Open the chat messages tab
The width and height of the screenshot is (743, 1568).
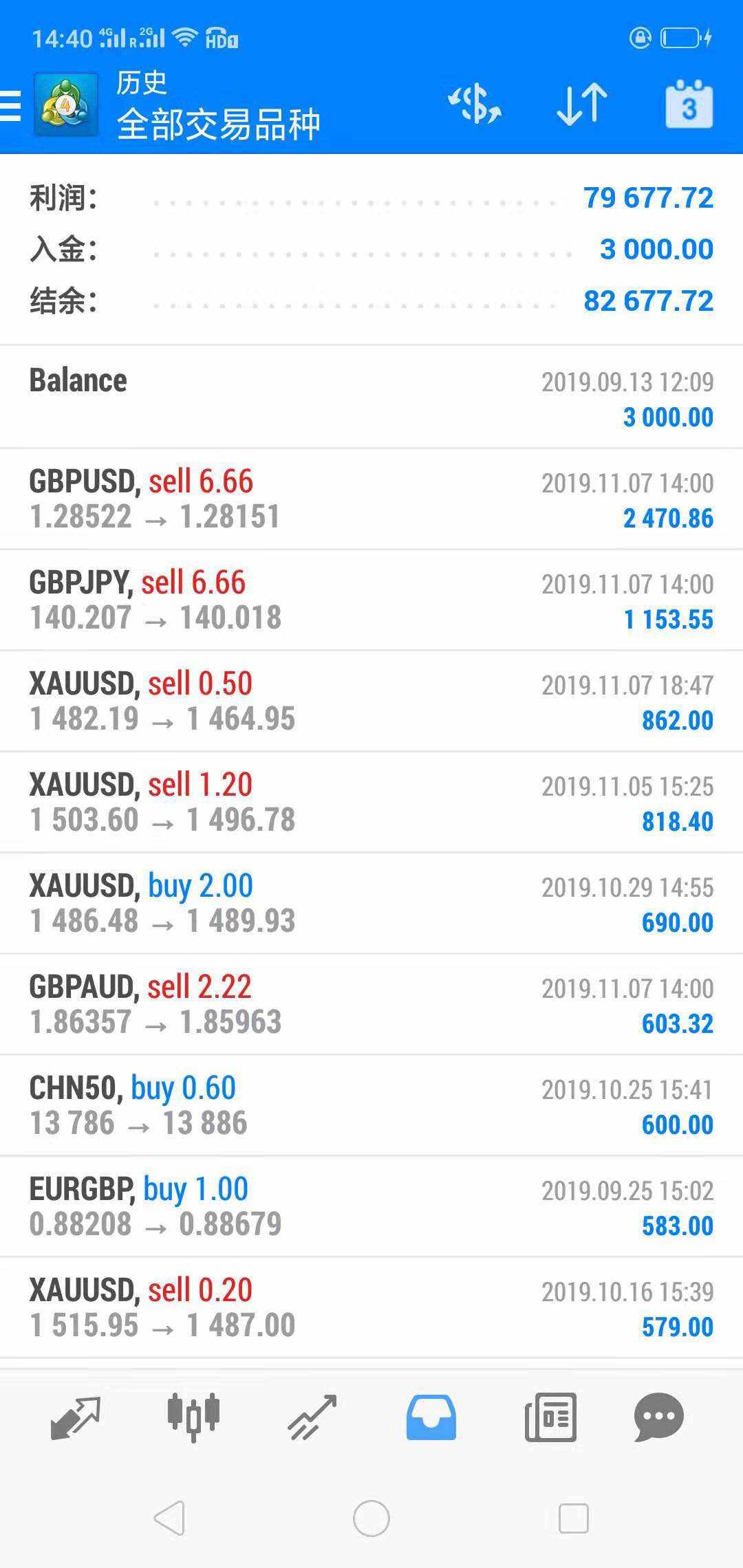click(x=658, y=1418)
